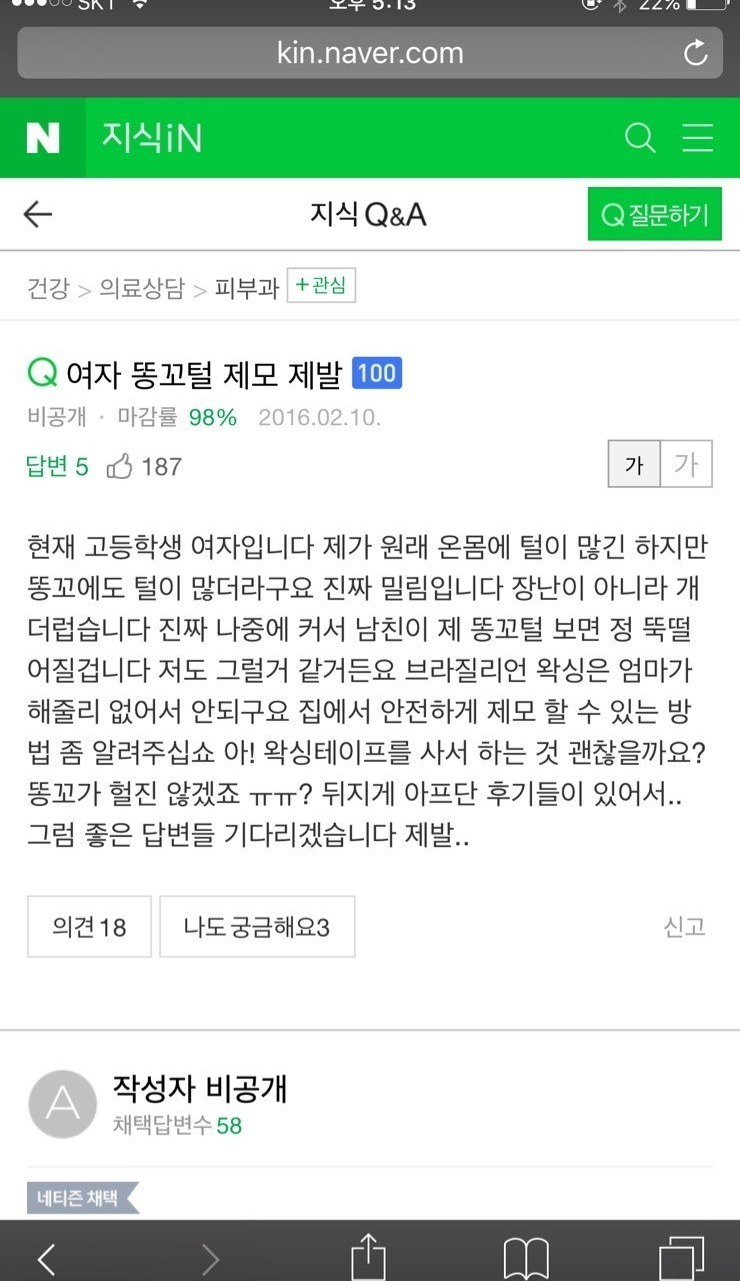
Task: Tap the kin.naver.com address bar
Action: [370, 53]
